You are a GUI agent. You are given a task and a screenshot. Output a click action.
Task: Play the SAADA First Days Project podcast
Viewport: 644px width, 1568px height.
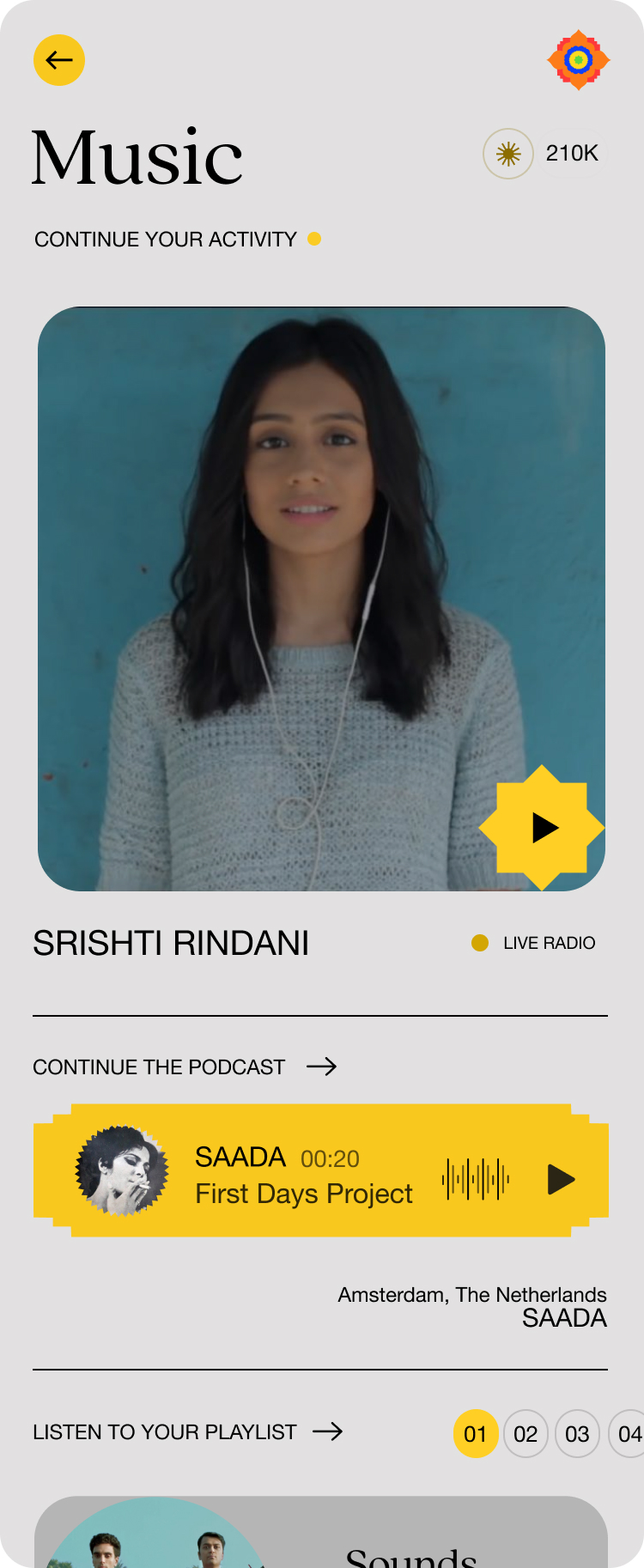pos(561,1179)
